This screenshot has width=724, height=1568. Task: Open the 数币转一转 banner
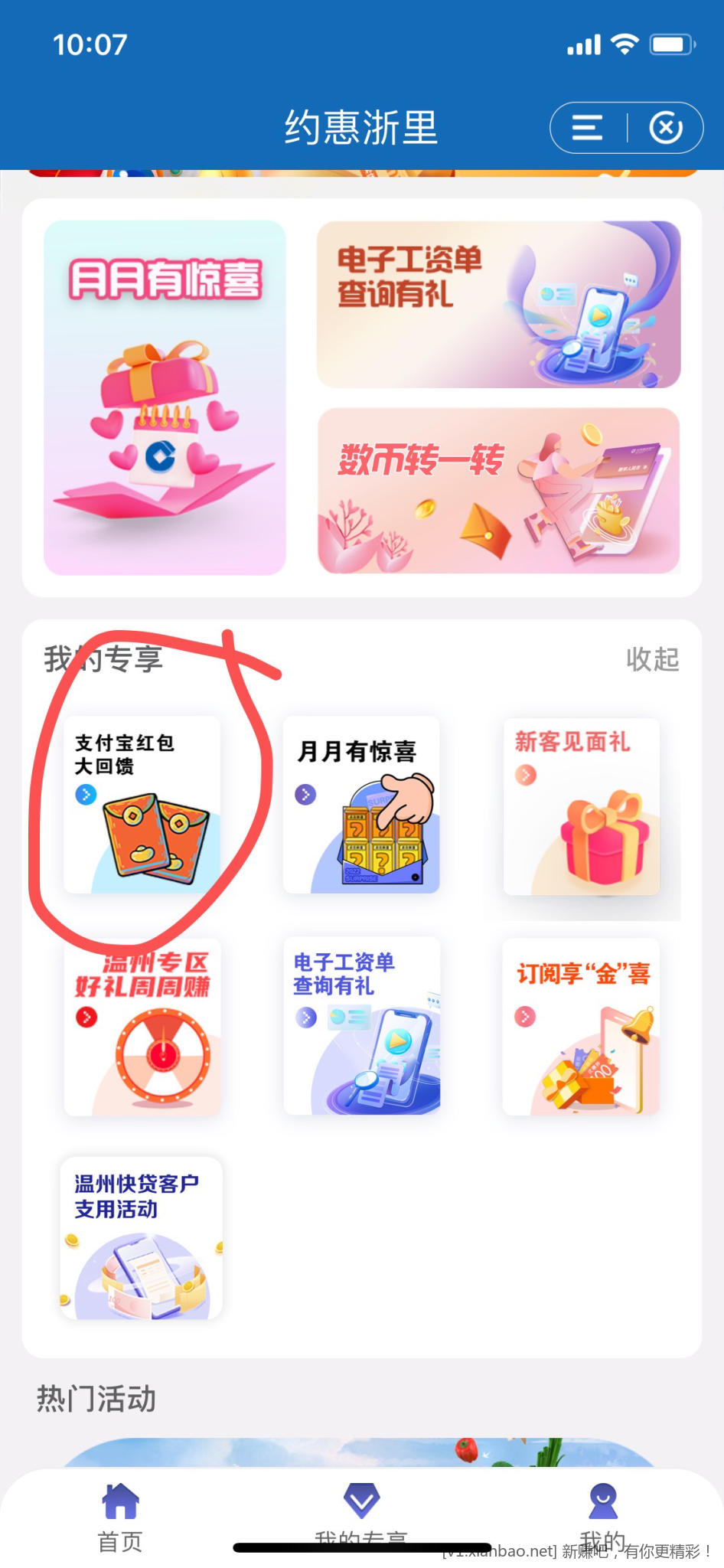click(x=498, y=490)
